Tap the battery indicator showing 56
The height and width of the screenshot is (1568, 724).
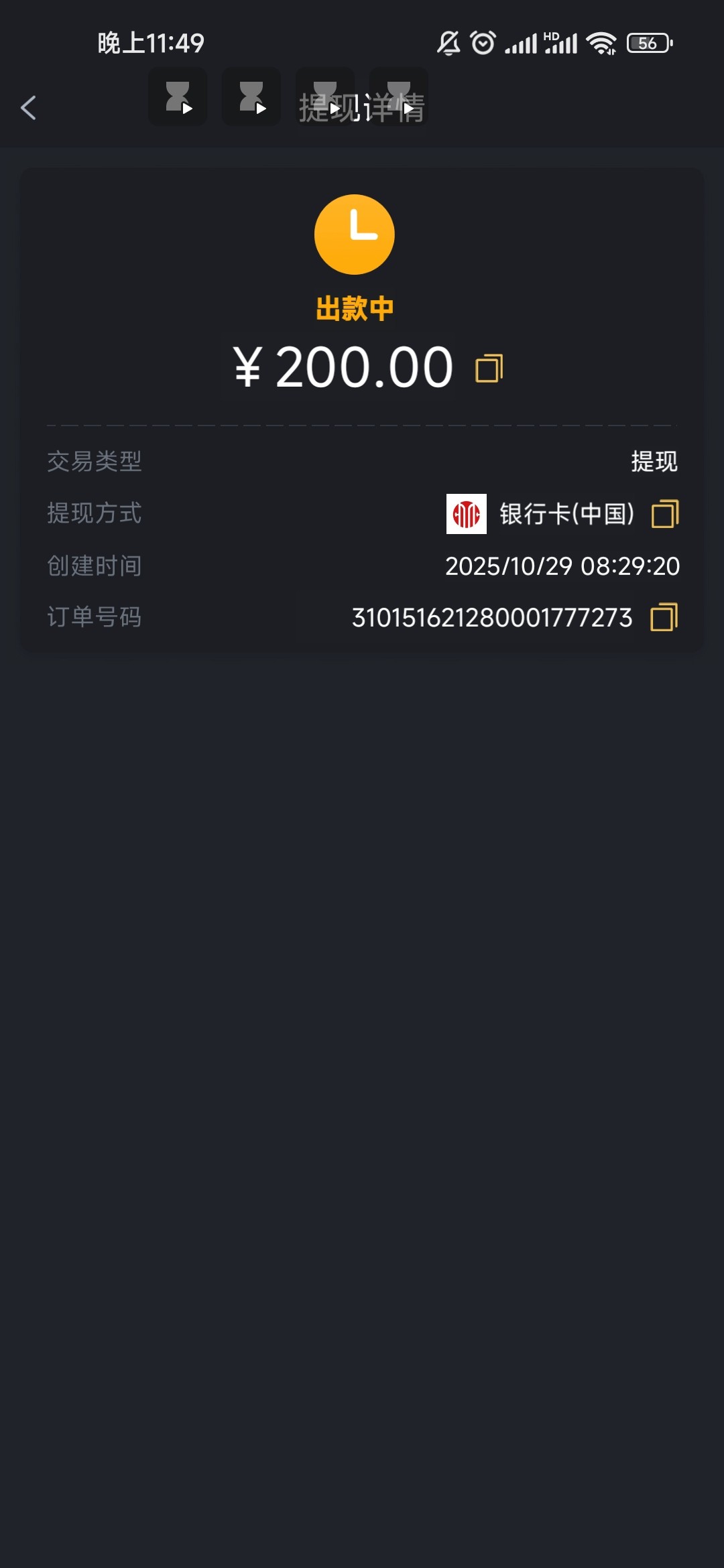tap(647, 42)
